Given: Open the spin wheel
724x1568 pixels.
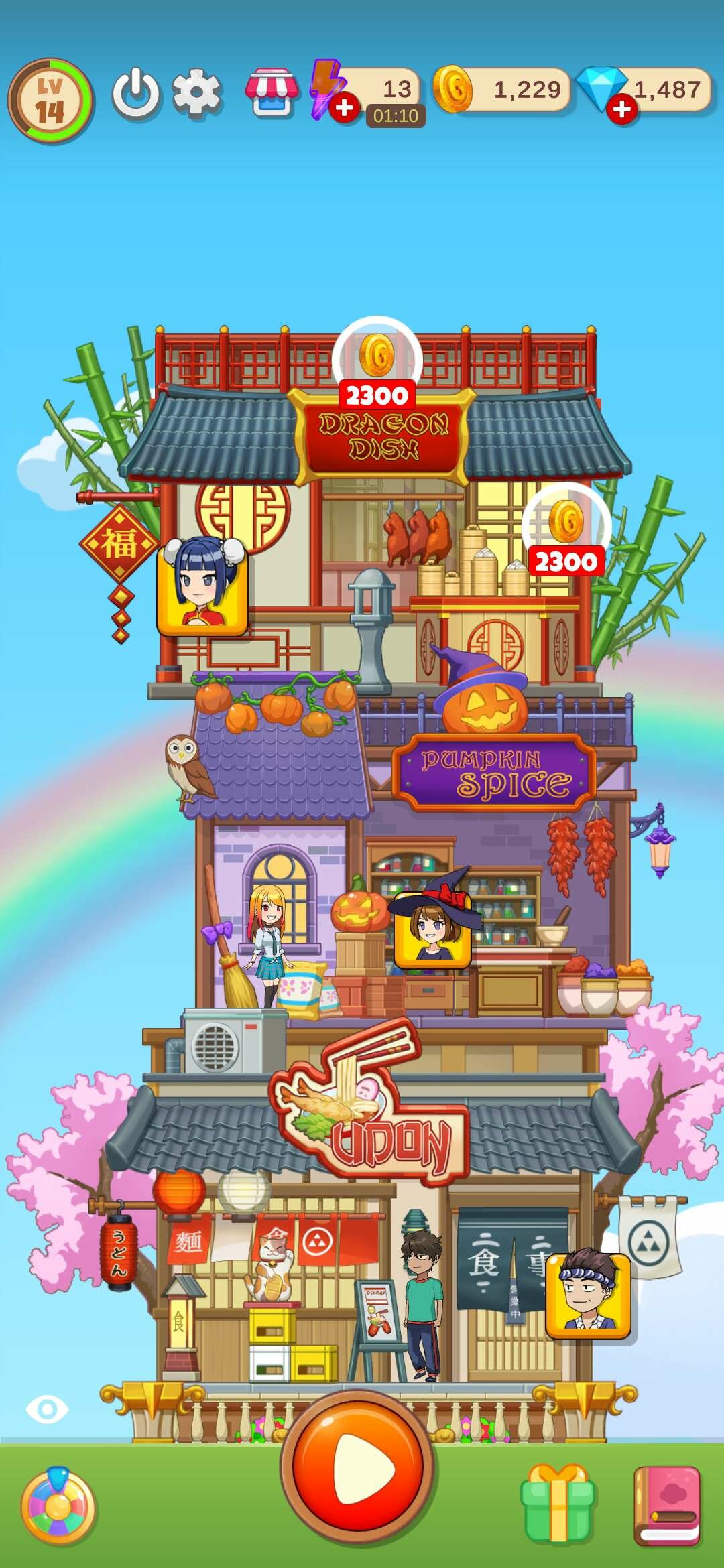Looking at the screenshot, I should click(x=58, y=1508).
